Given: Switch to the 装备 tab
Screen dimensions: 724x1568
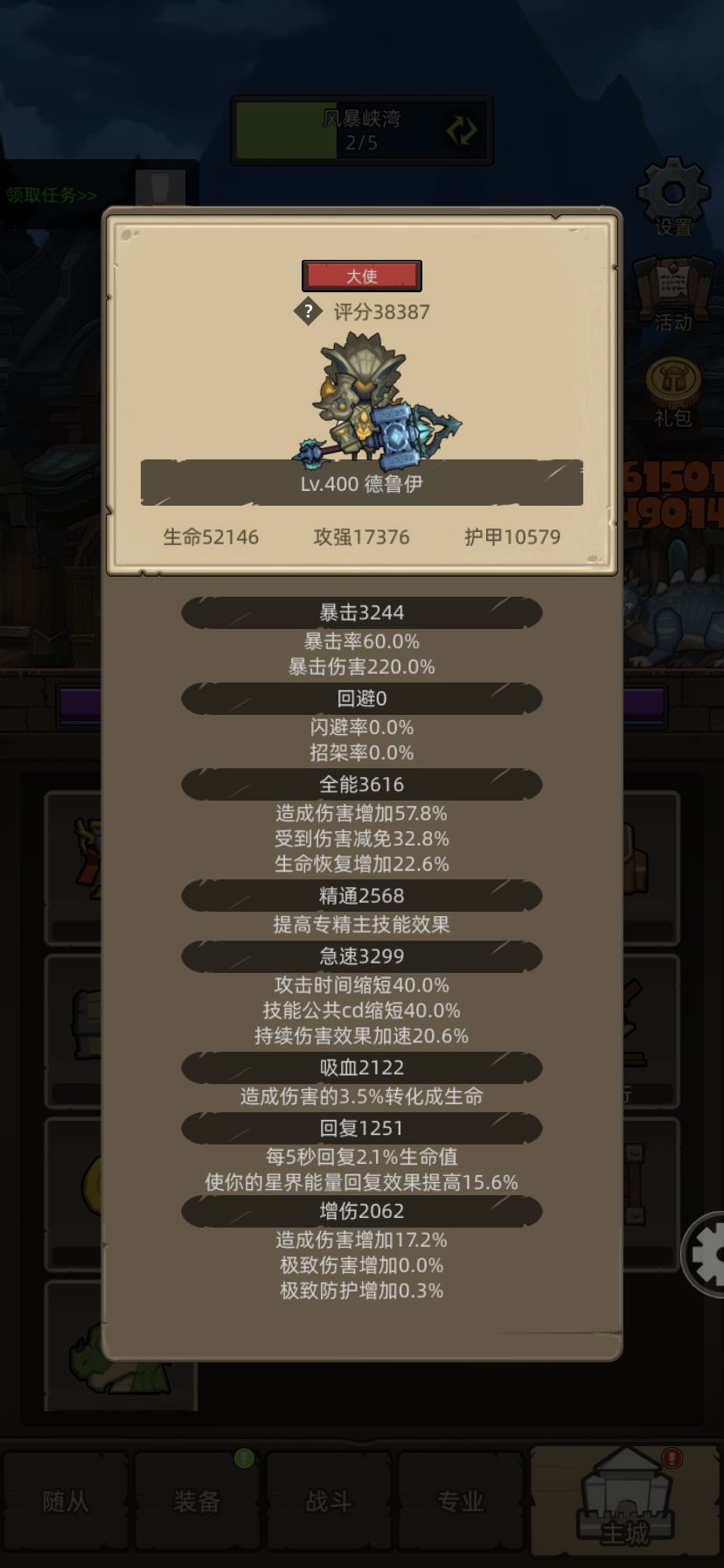Looking at the screenshot, I should point(197,1501).
